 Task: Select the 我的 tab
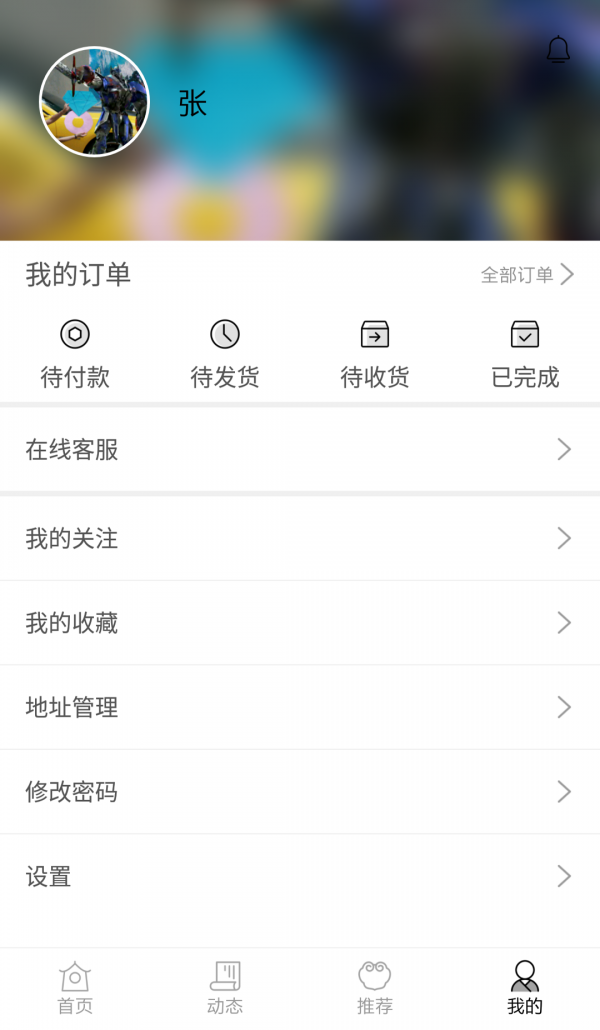click(525, 988)
